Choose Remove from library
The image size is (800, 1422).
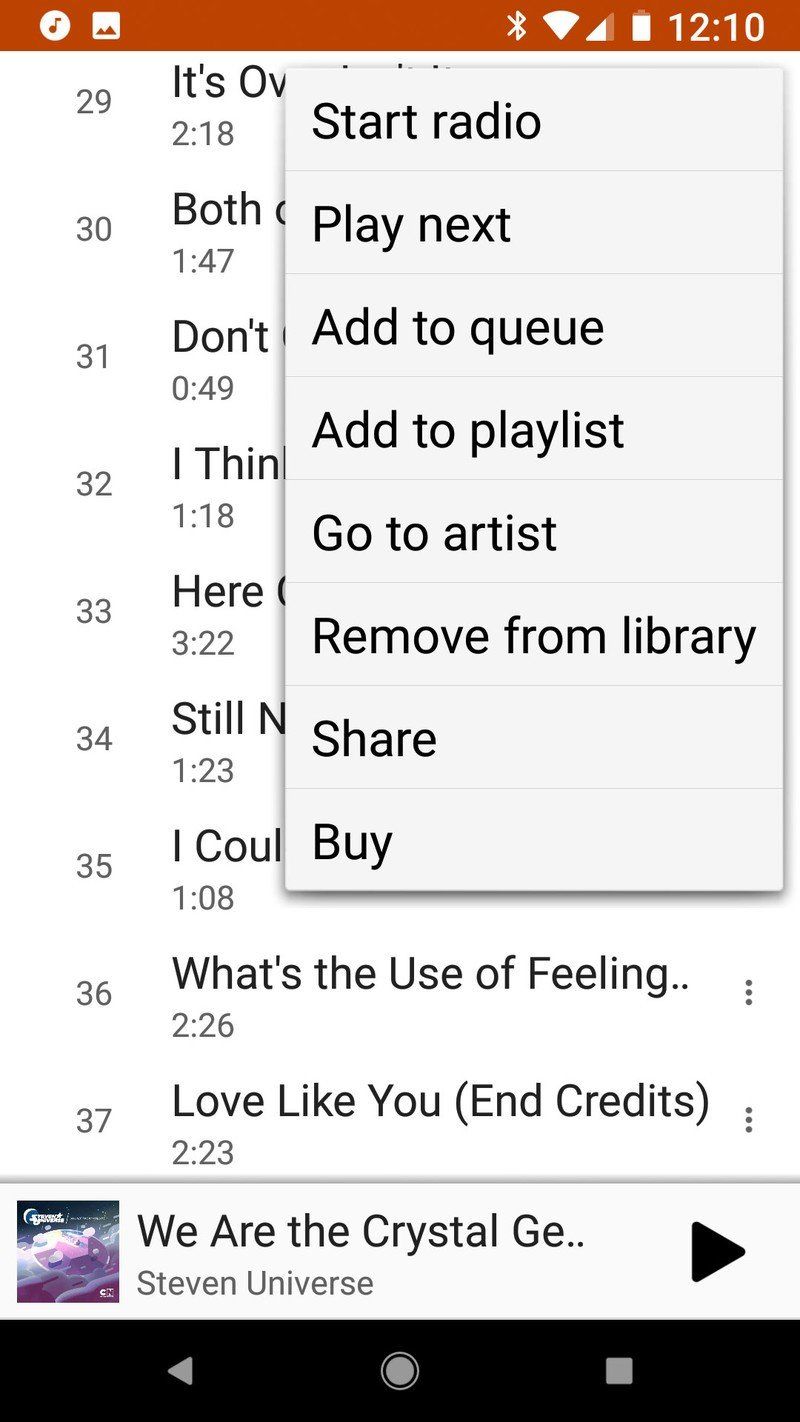[x=534, y=635]
